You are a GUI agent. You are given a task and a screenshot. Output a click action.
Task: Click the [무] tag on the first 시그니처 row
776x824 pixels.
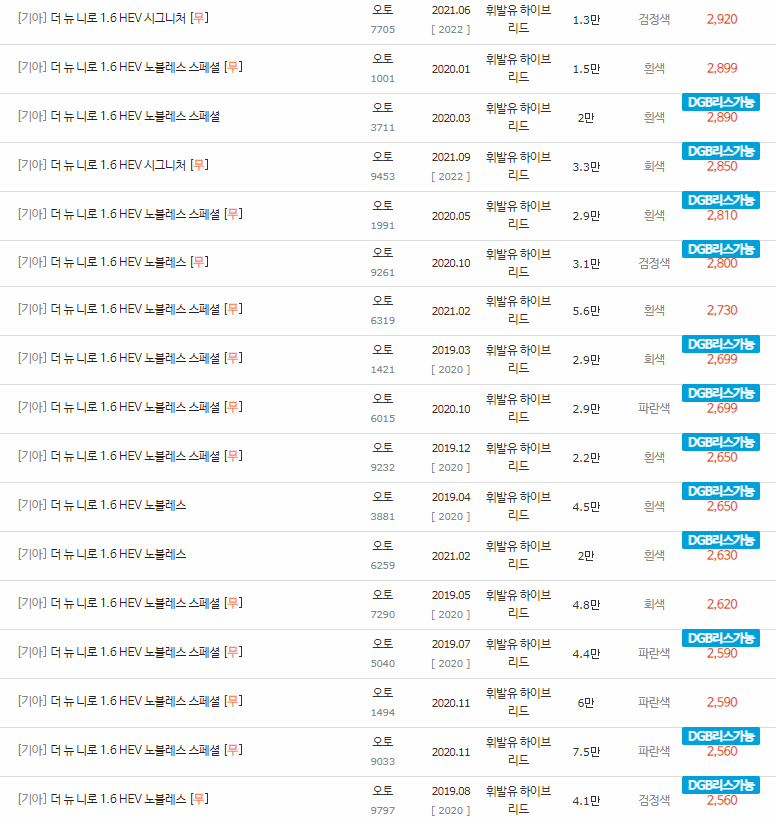(200, 16)
